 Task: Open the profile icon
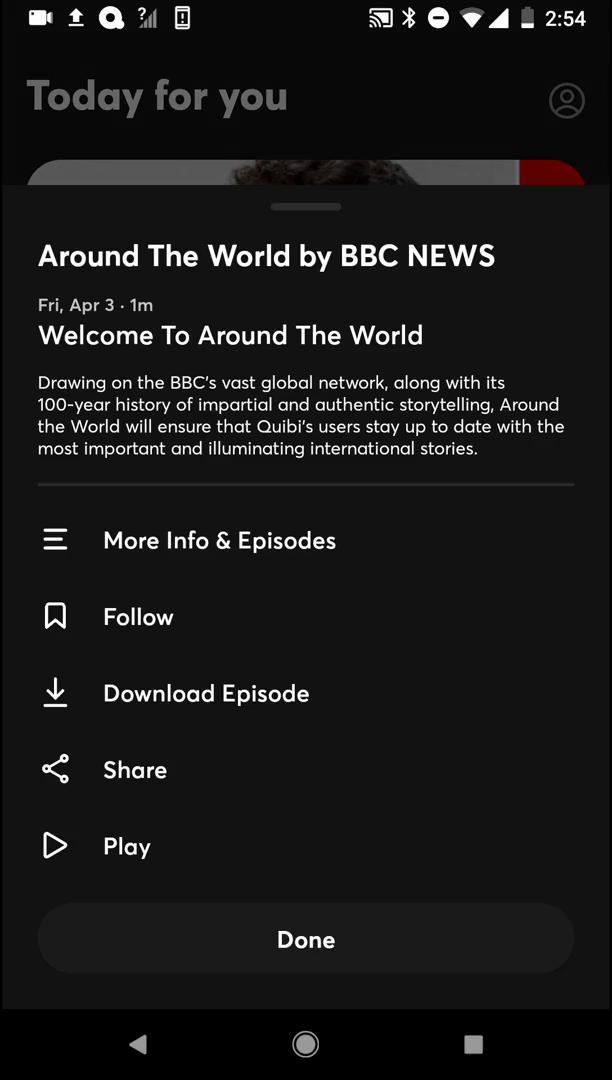click(x=566, y=101)
